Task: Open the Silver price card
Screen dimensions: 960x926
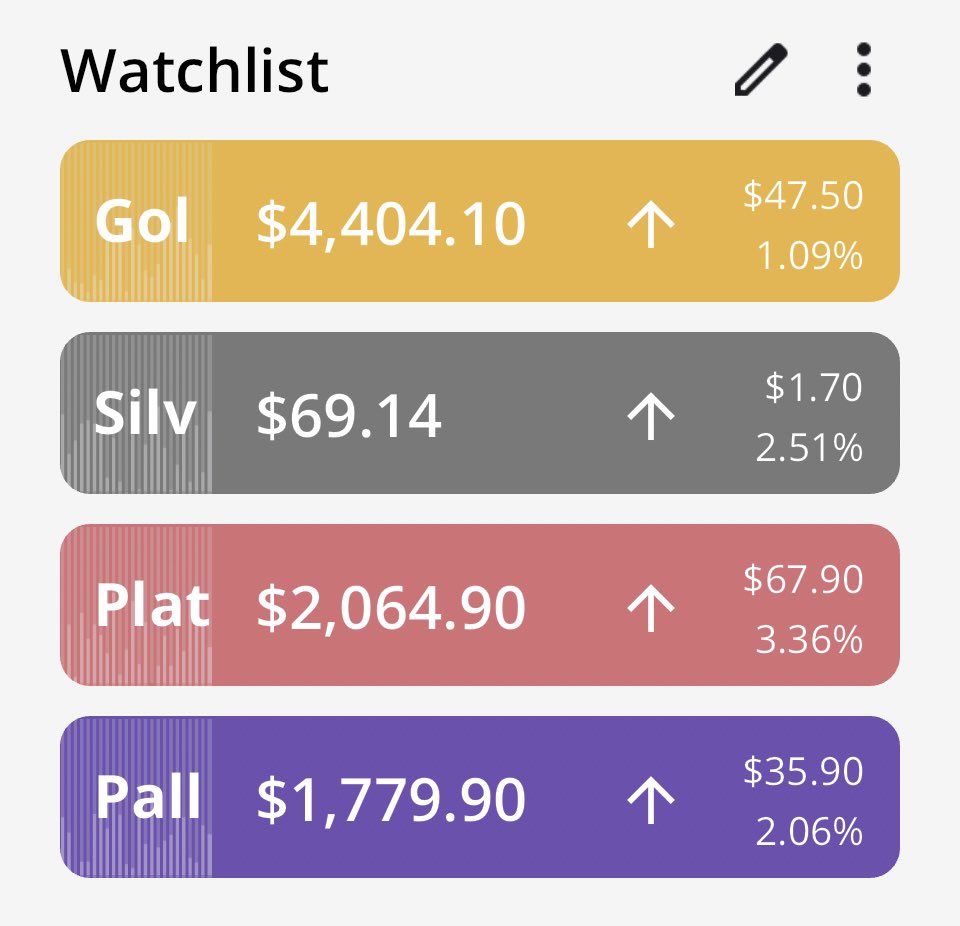Action: tap(479, 413)
